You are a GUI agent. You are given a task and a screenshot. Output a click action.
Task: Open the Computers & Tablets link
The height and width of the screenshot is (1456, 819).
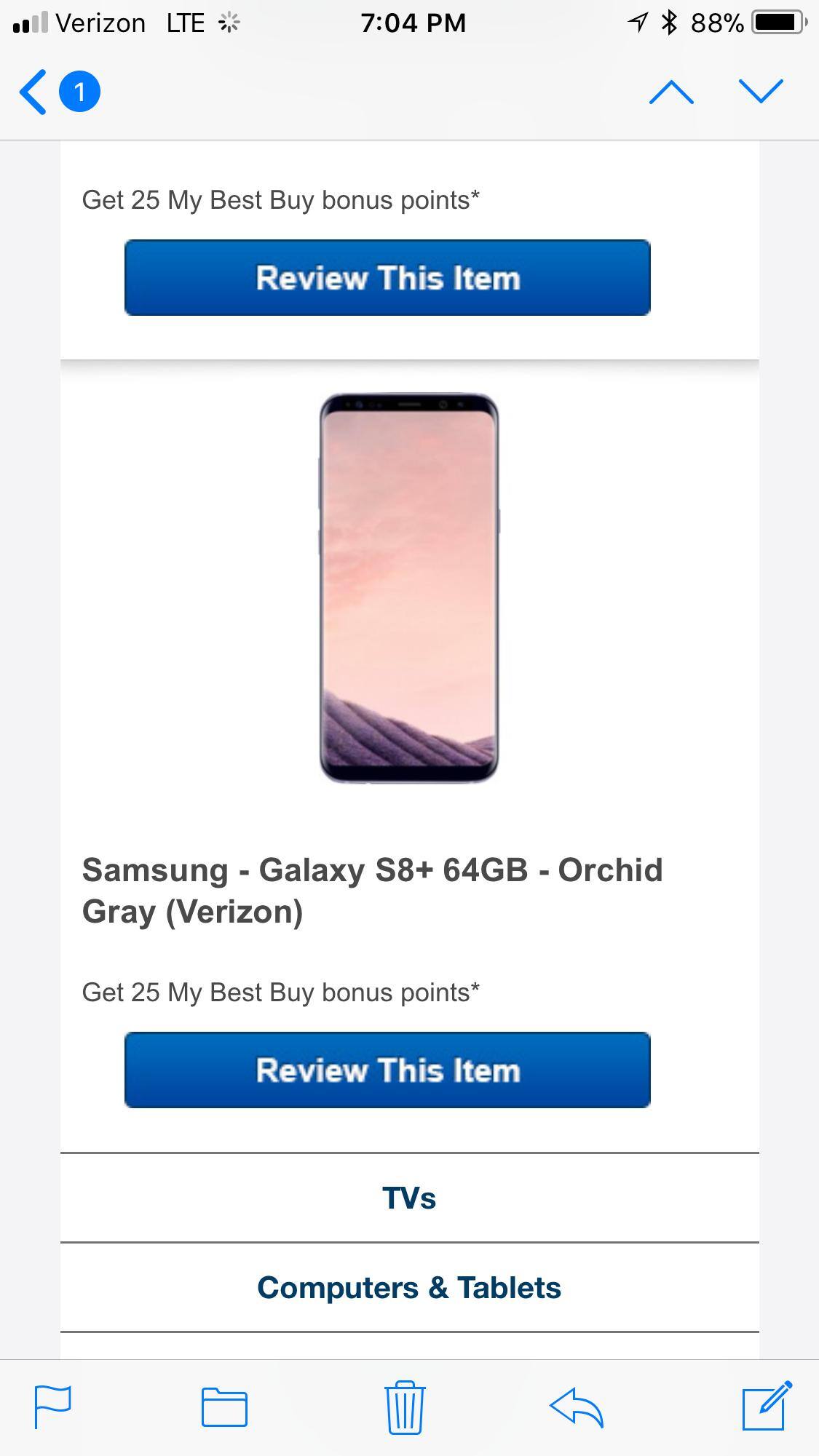point(409,1286)
